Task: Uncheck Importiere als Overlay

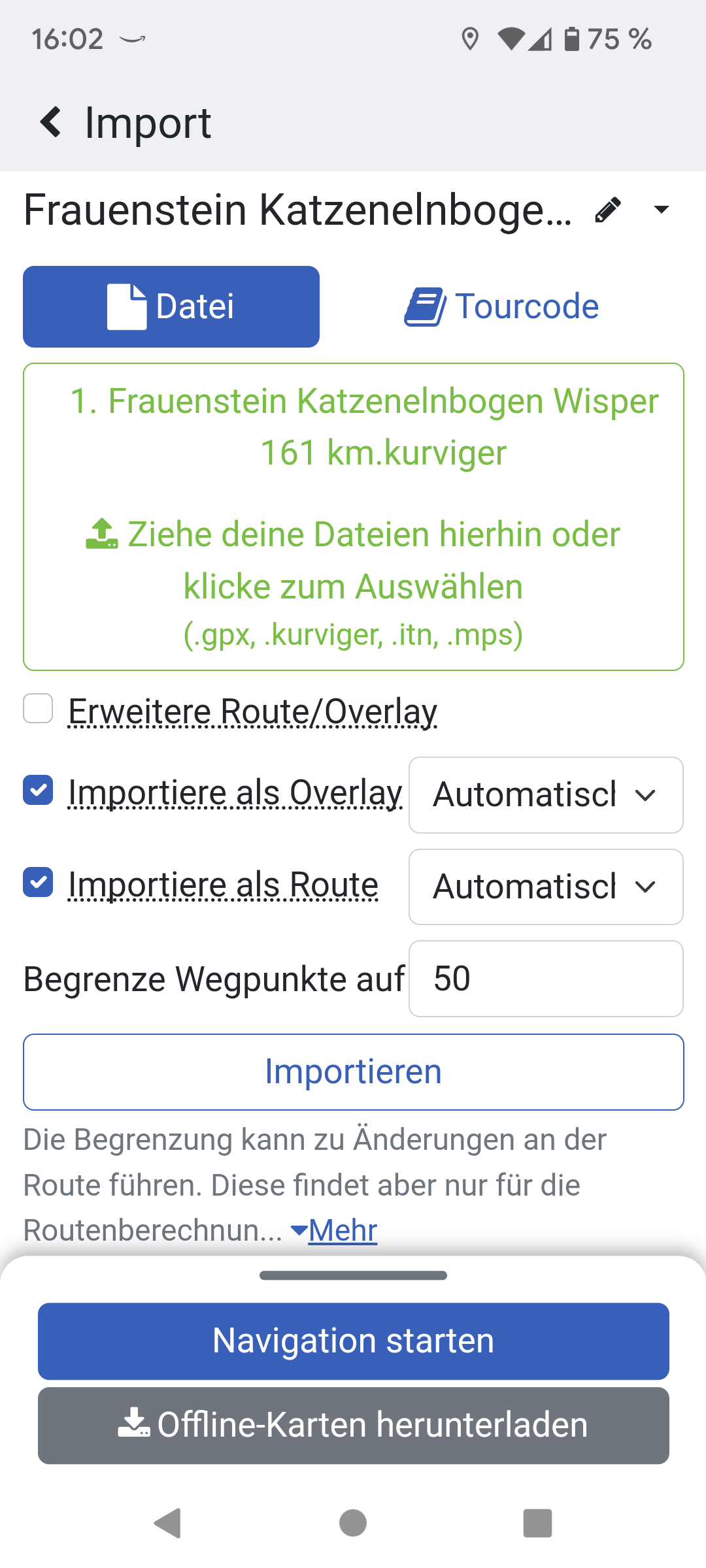Action: click(38, 790)
